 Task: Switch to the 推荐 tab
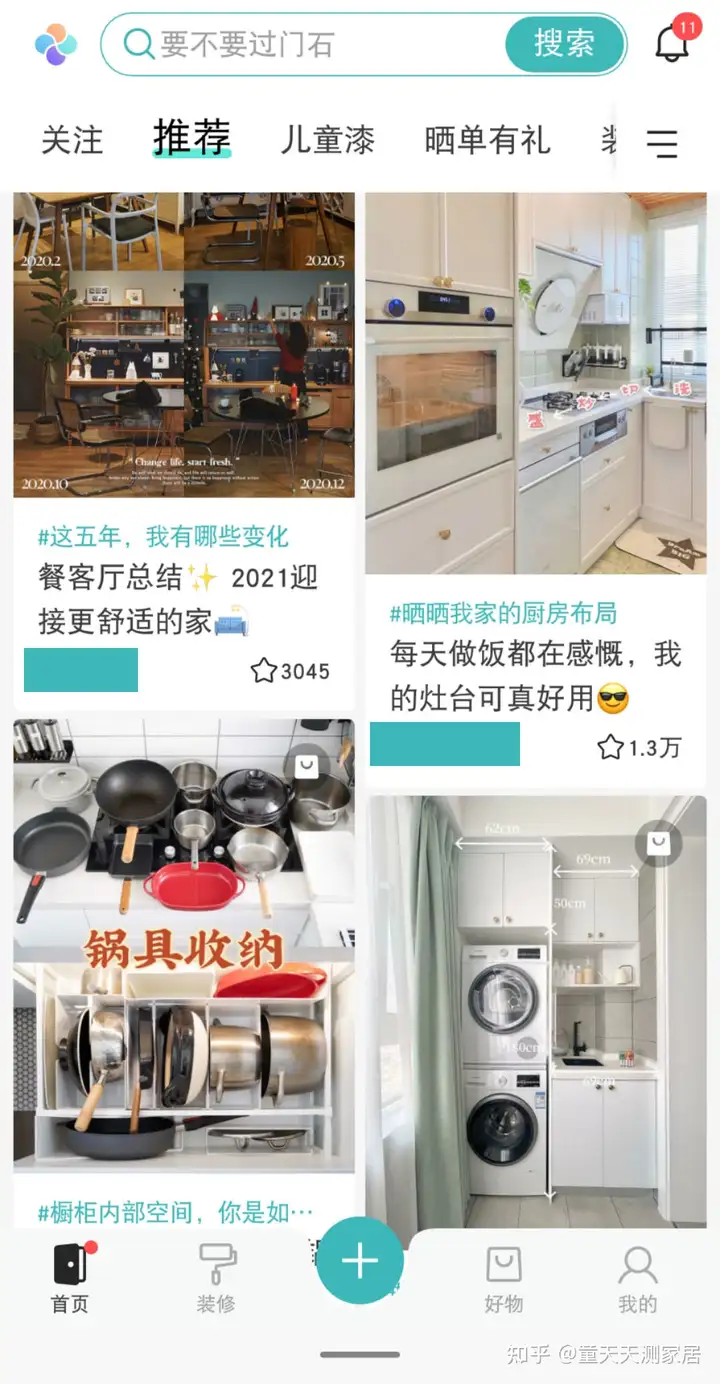[x=192, y=138]
